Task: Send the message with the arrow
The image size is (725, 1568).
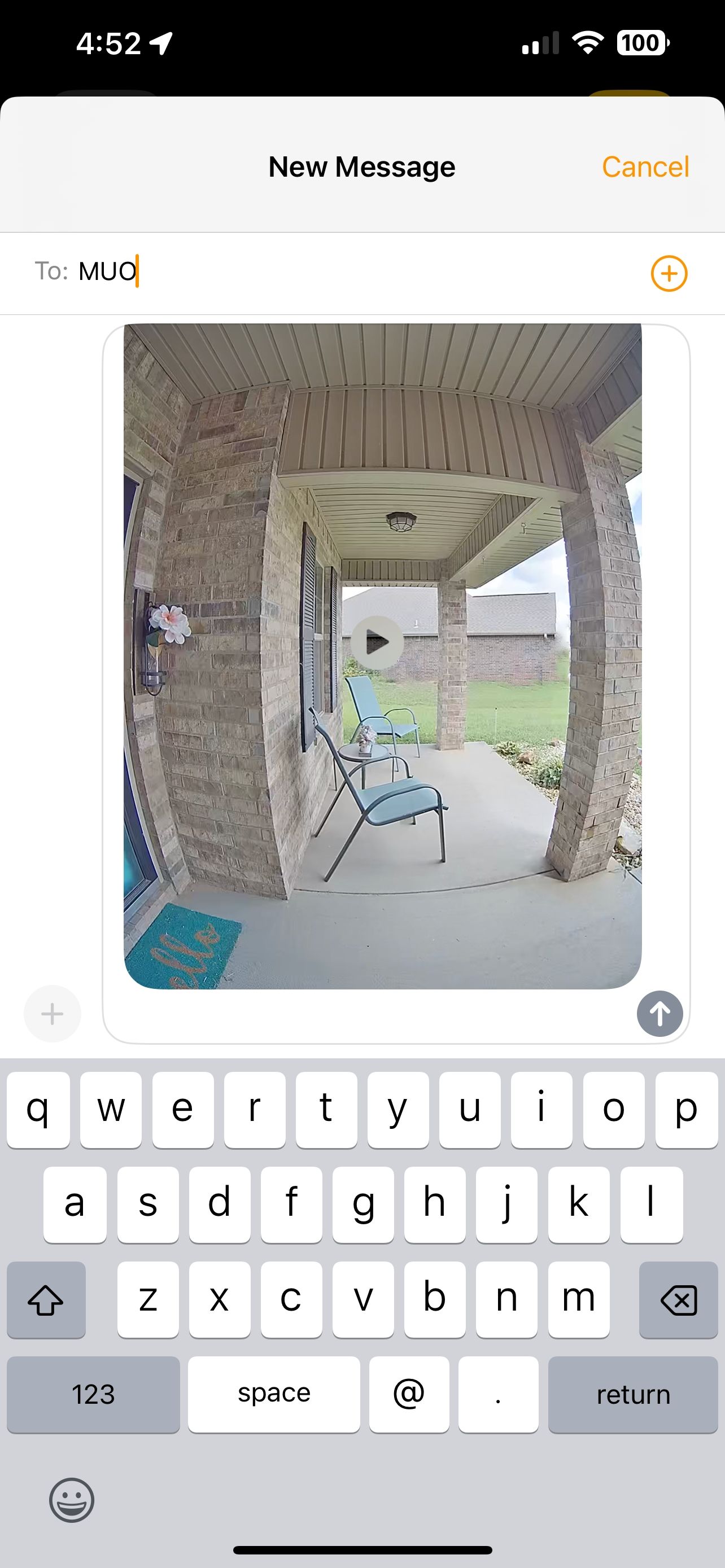Action: click(x=660, y=1014)
